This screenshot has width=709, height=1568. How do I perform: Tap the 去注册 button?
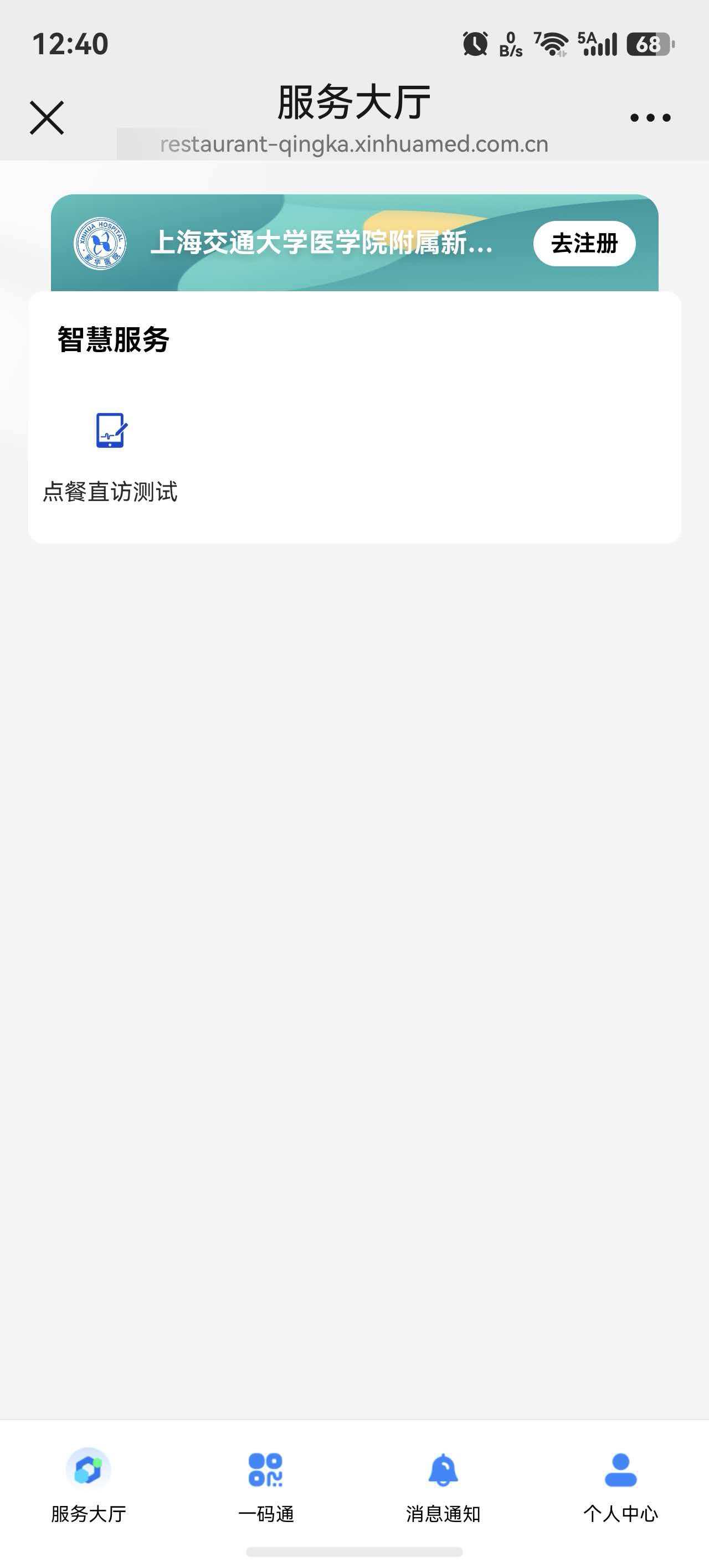pos(584,244)
